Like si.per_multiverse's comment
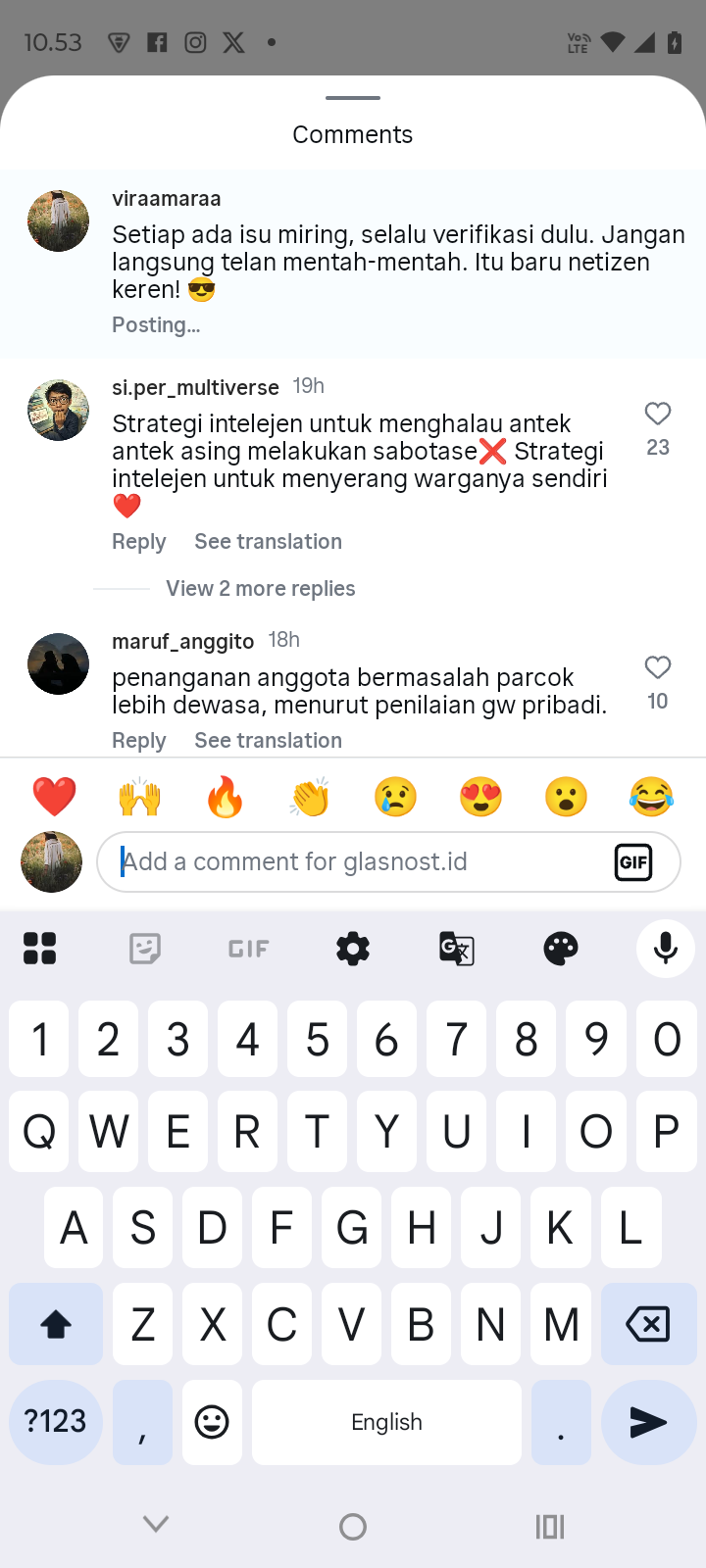 pos(657,415)
